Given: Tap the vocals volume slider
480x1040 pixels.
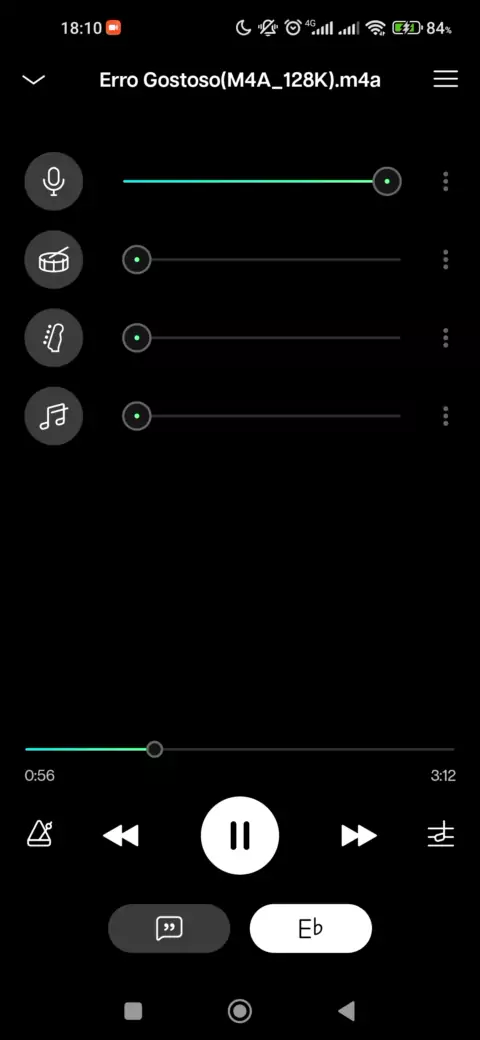Looking at the screenshot, I should point(262,182).
